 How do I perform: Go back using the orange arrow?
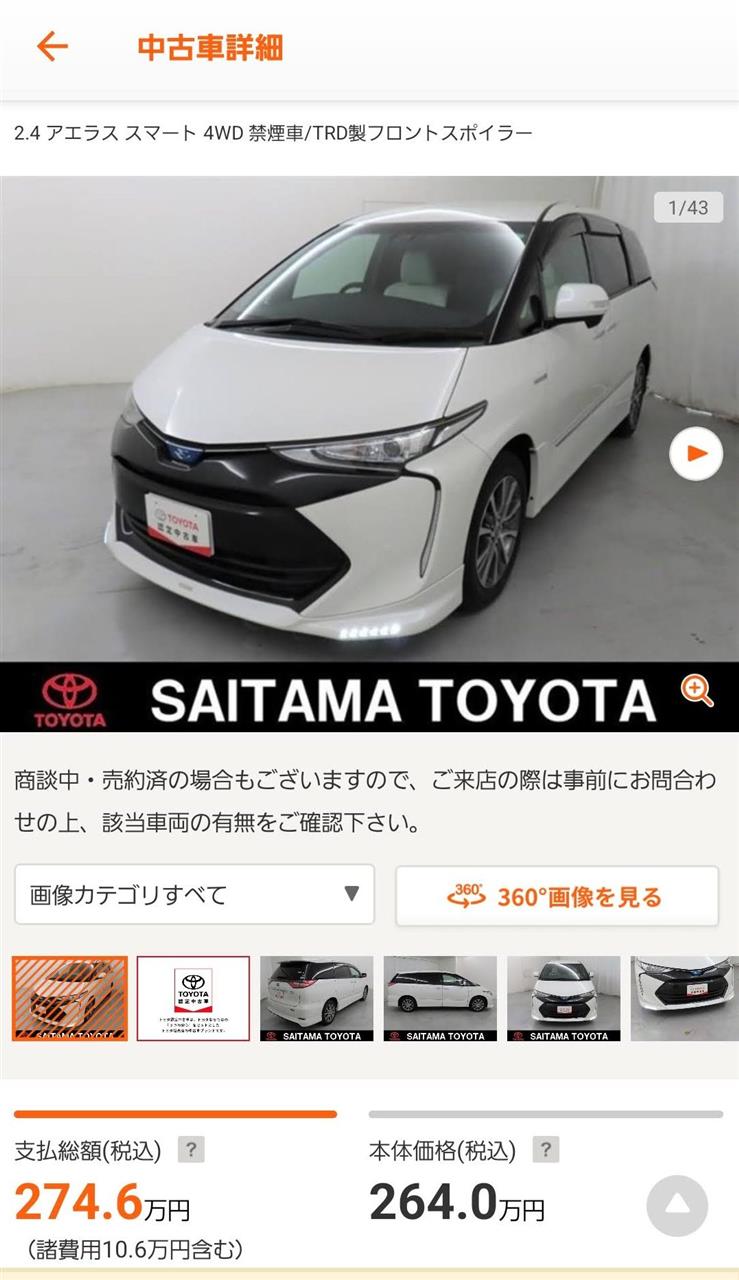(51, 47)
